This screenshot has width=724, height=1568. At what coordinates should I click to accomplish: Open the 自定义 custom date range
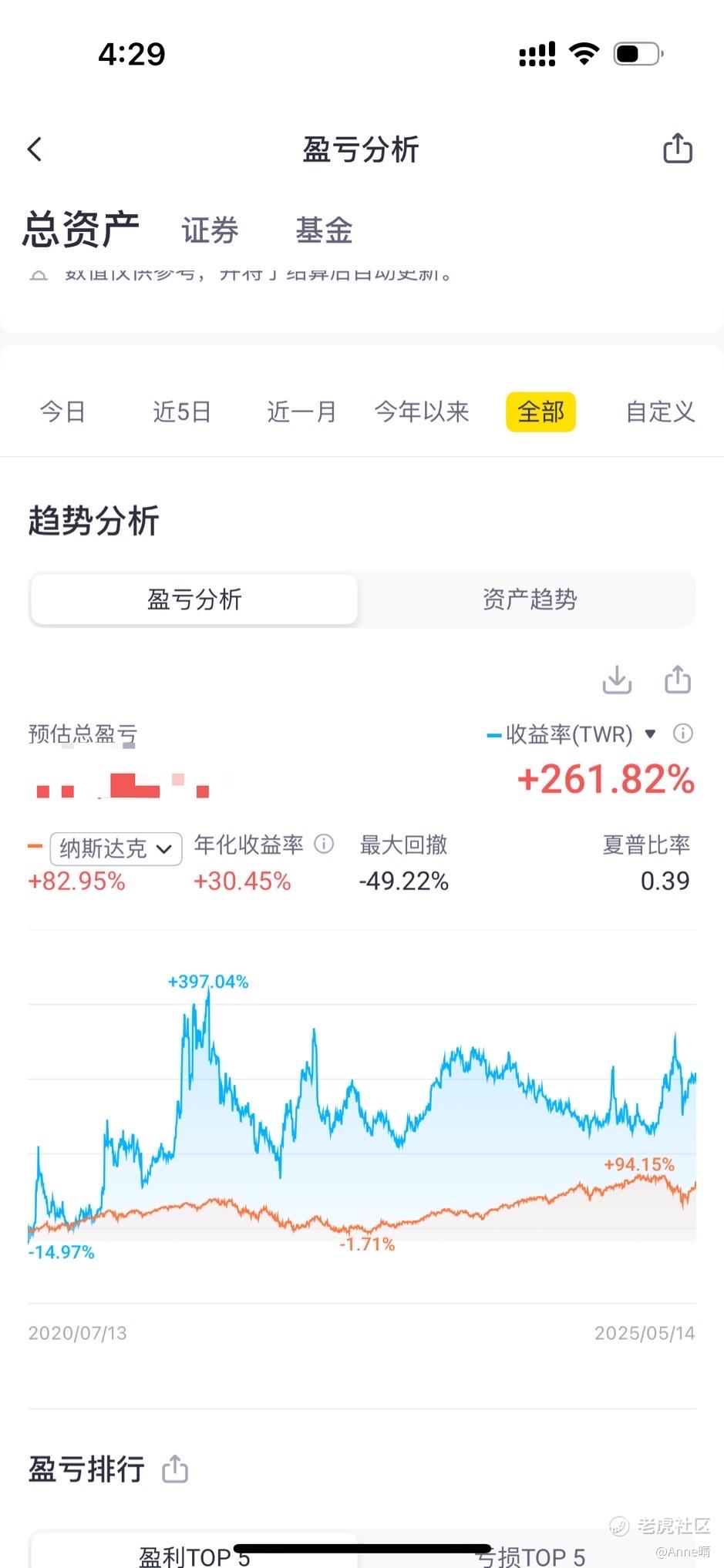click(x=660, y=411)
